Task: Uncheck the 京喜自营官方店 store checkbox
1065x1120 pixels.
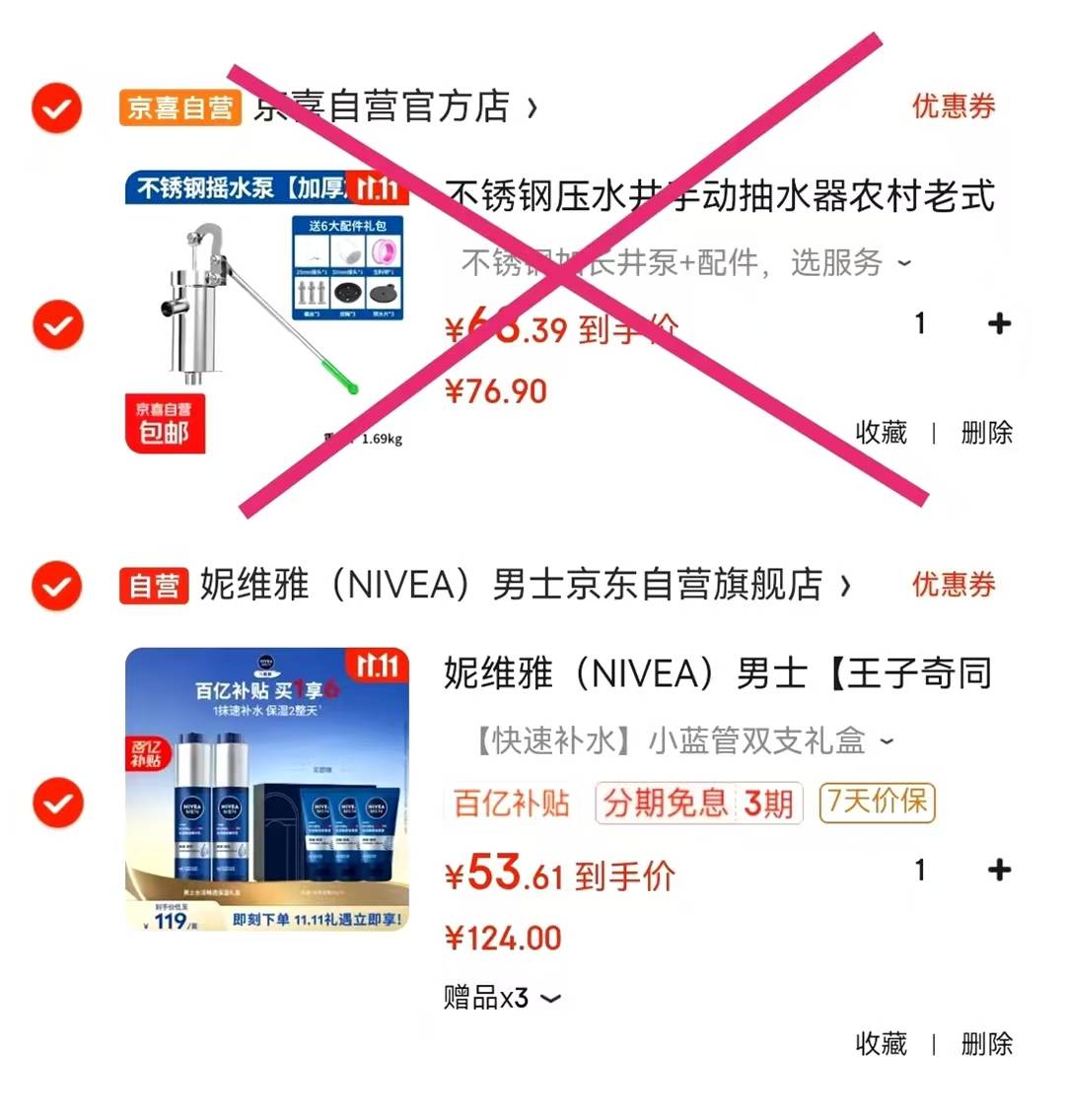Action: point(56,108)
